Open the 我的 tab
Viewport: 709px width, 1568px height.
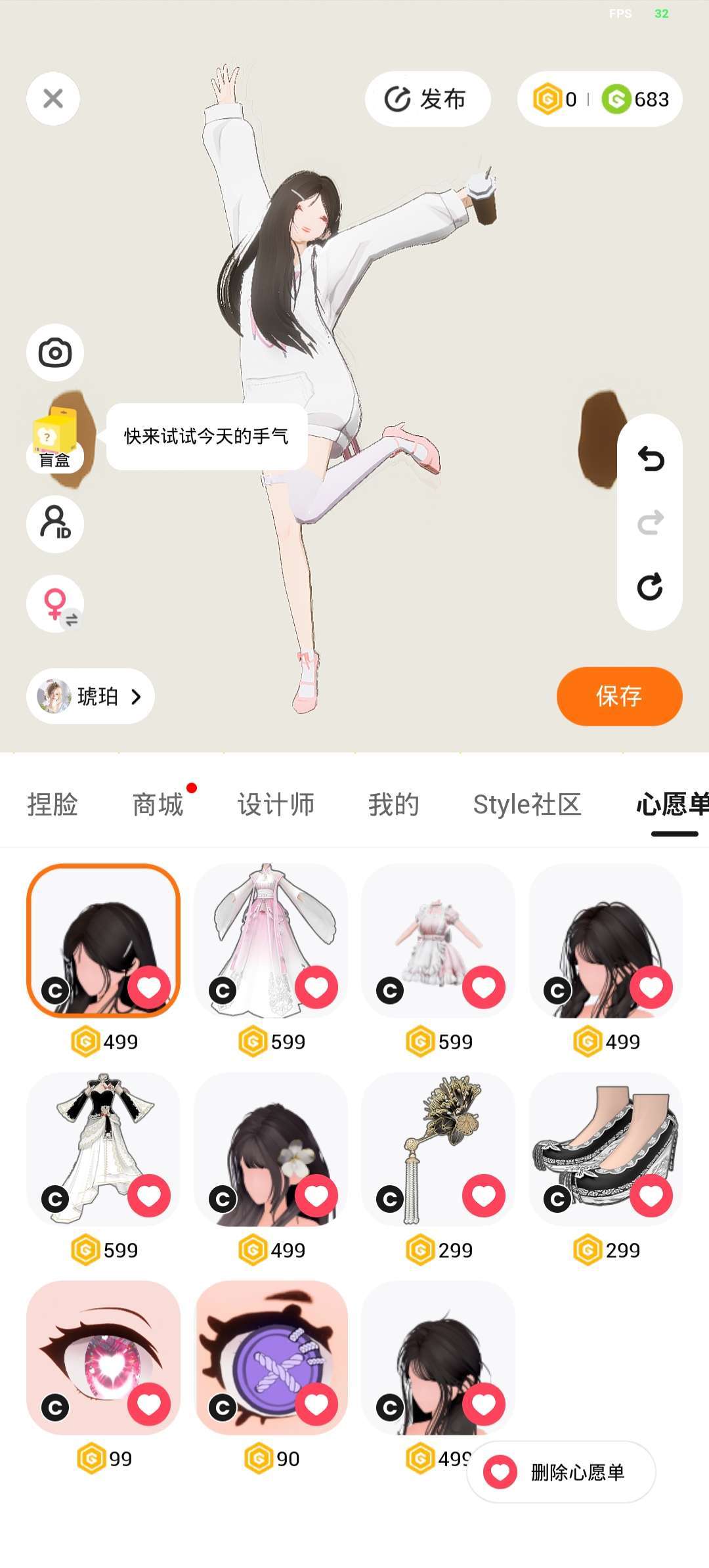pos(393,804)
